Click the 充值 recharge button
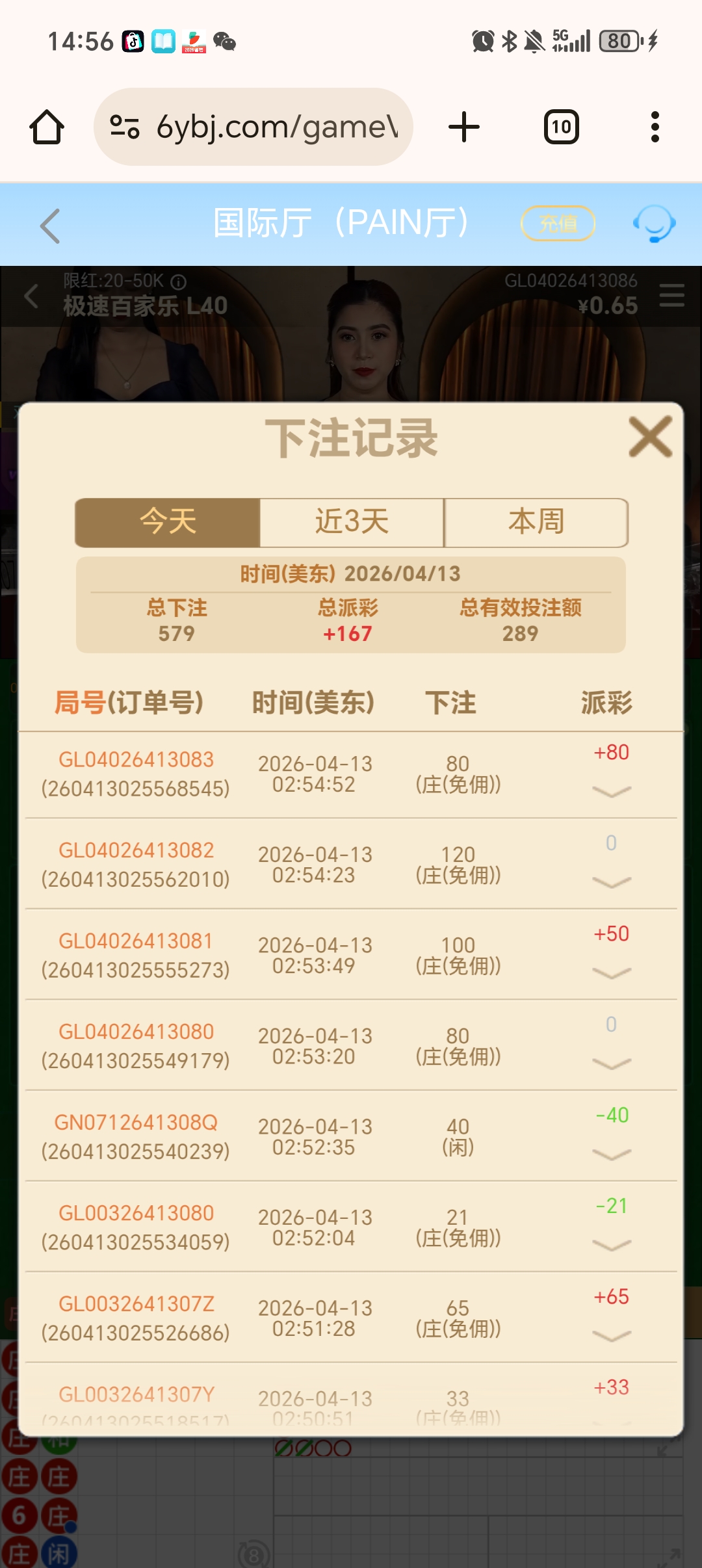The width and height of the screenshot is (702, 1568). [x=558, y=224]
